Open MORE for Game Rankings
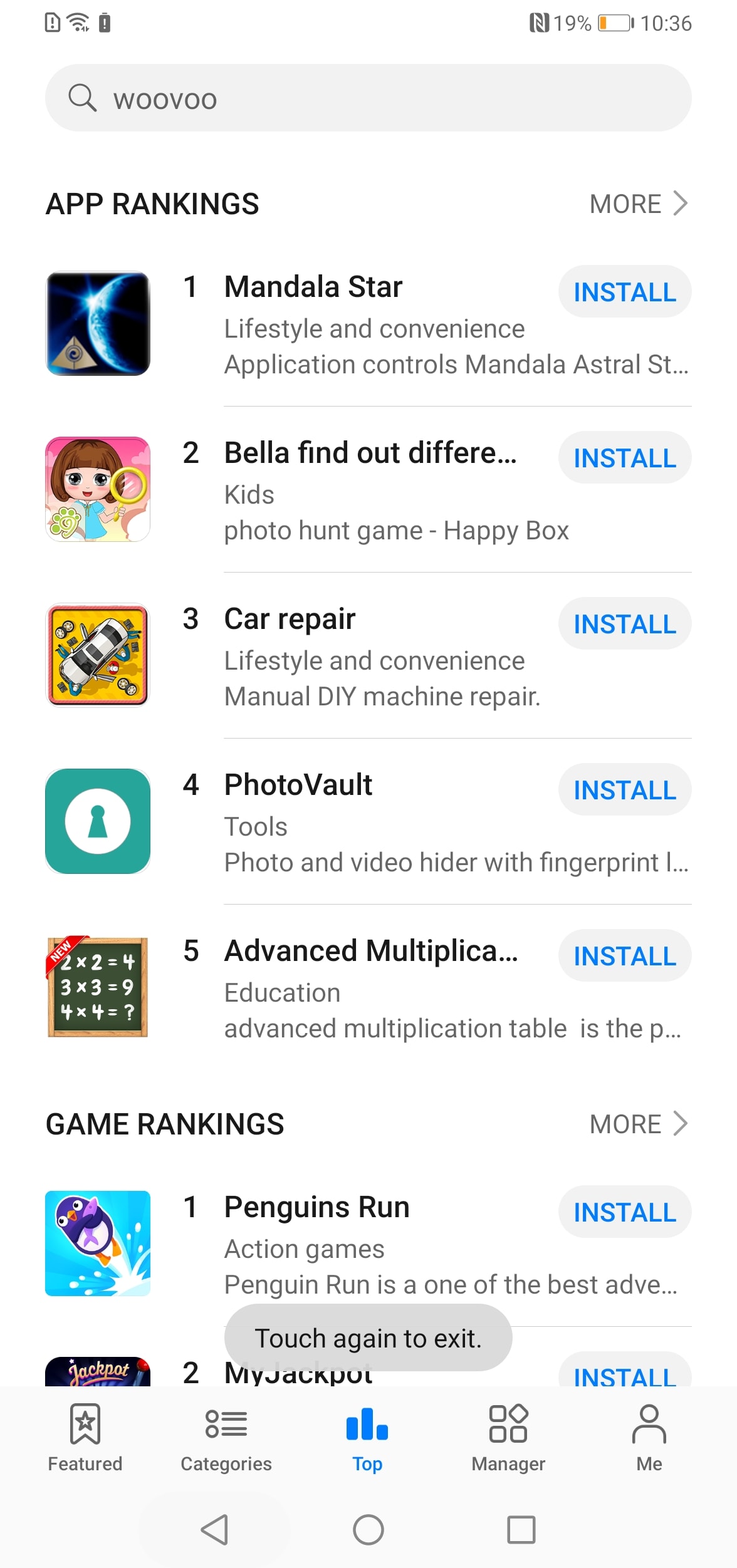This screenshot has height=1568, width=737. point(638,1124)
